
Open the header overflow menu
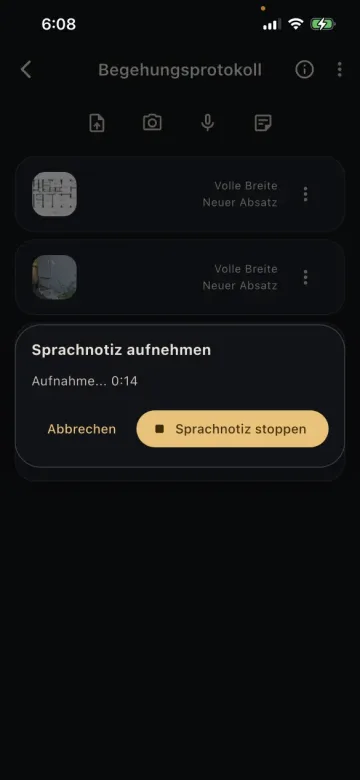339,70
